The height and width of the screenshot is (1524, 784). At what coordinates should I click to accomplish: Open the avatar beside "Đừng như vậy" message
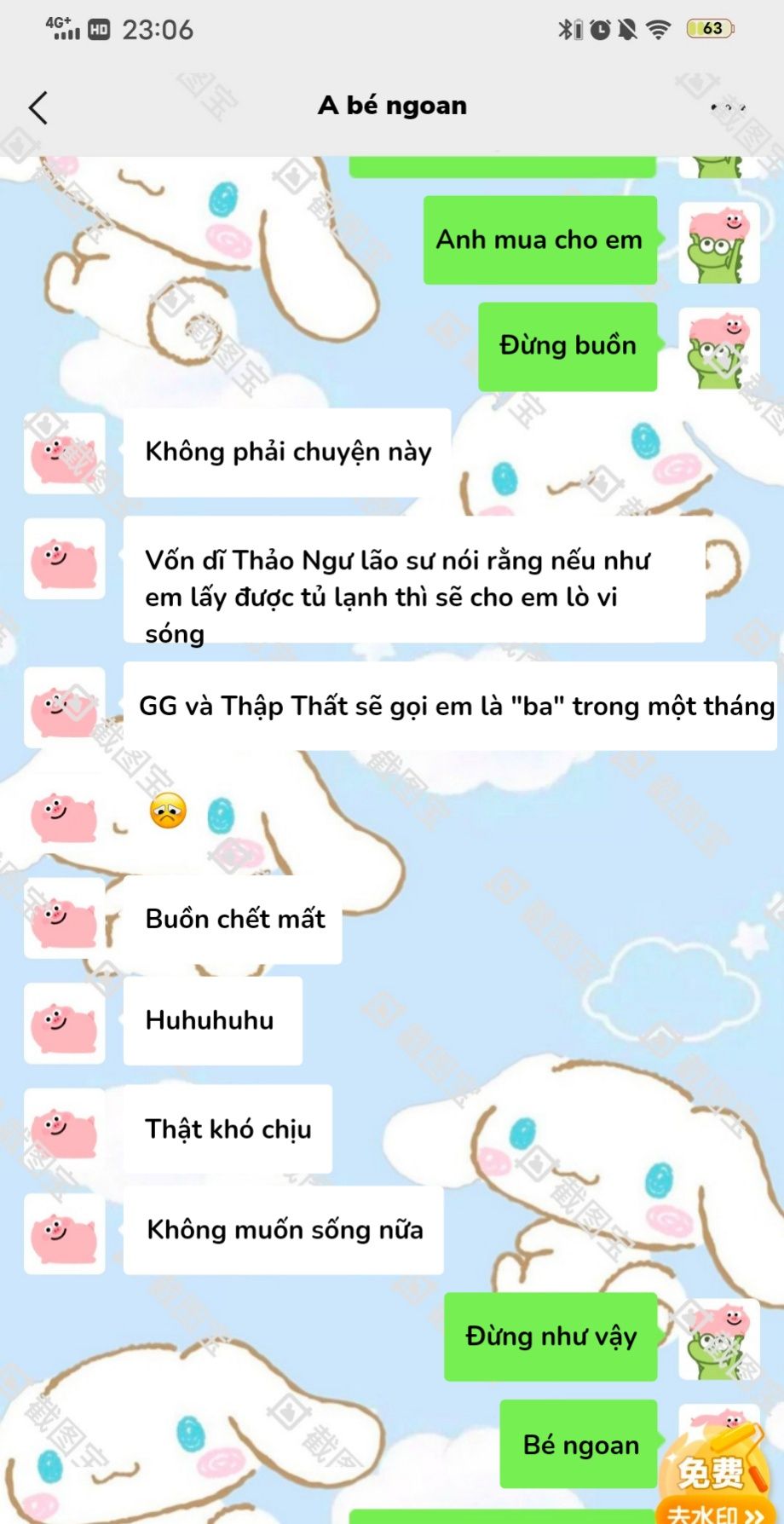point(718,1338)
